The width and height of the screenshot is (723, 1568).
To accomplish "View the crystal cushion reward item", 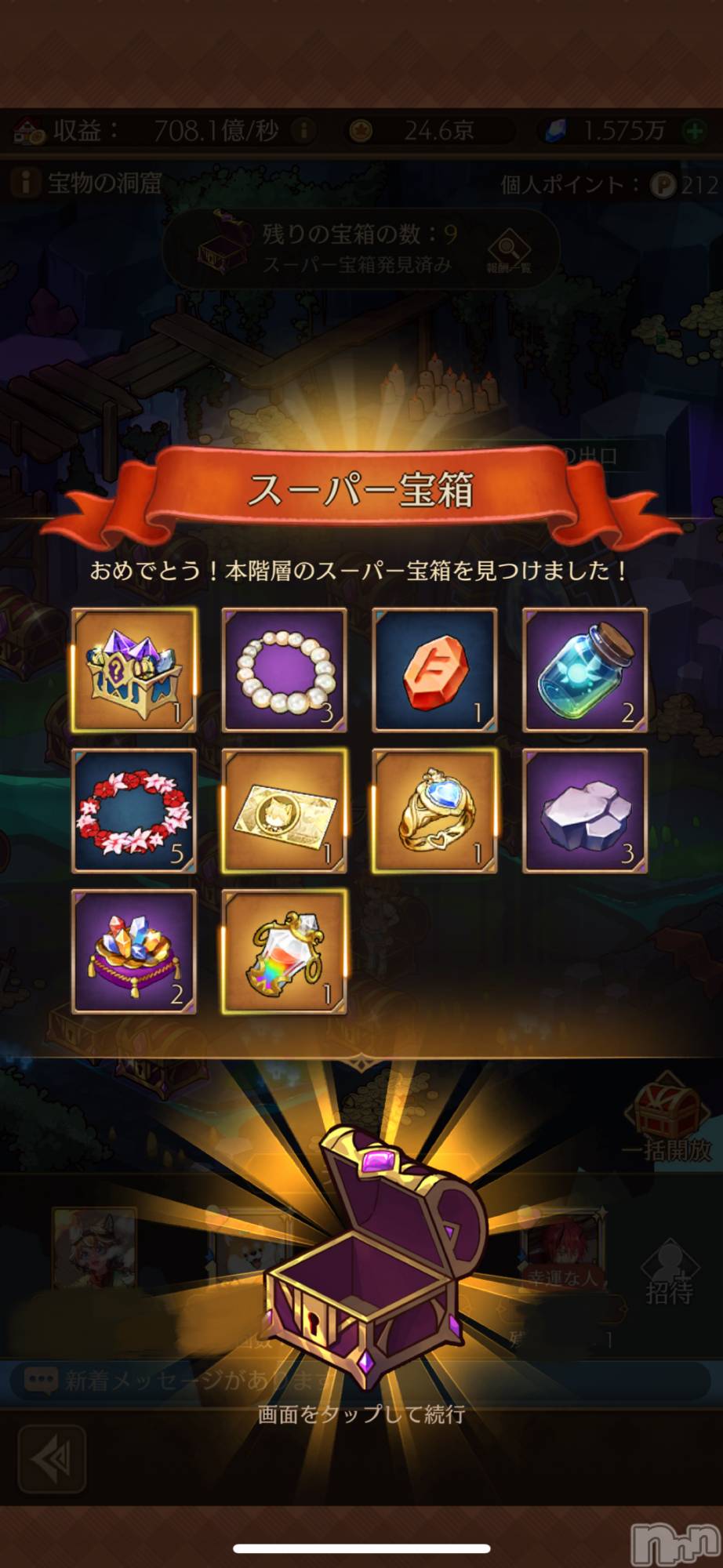I will [134, 952].
